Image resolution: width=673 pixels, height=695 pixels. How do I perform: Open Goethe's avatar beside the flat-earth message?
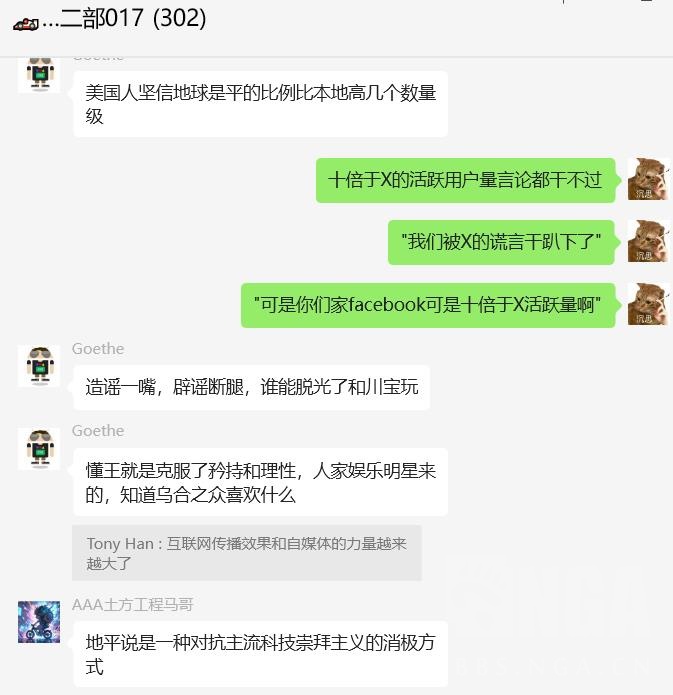coord(39,72)
